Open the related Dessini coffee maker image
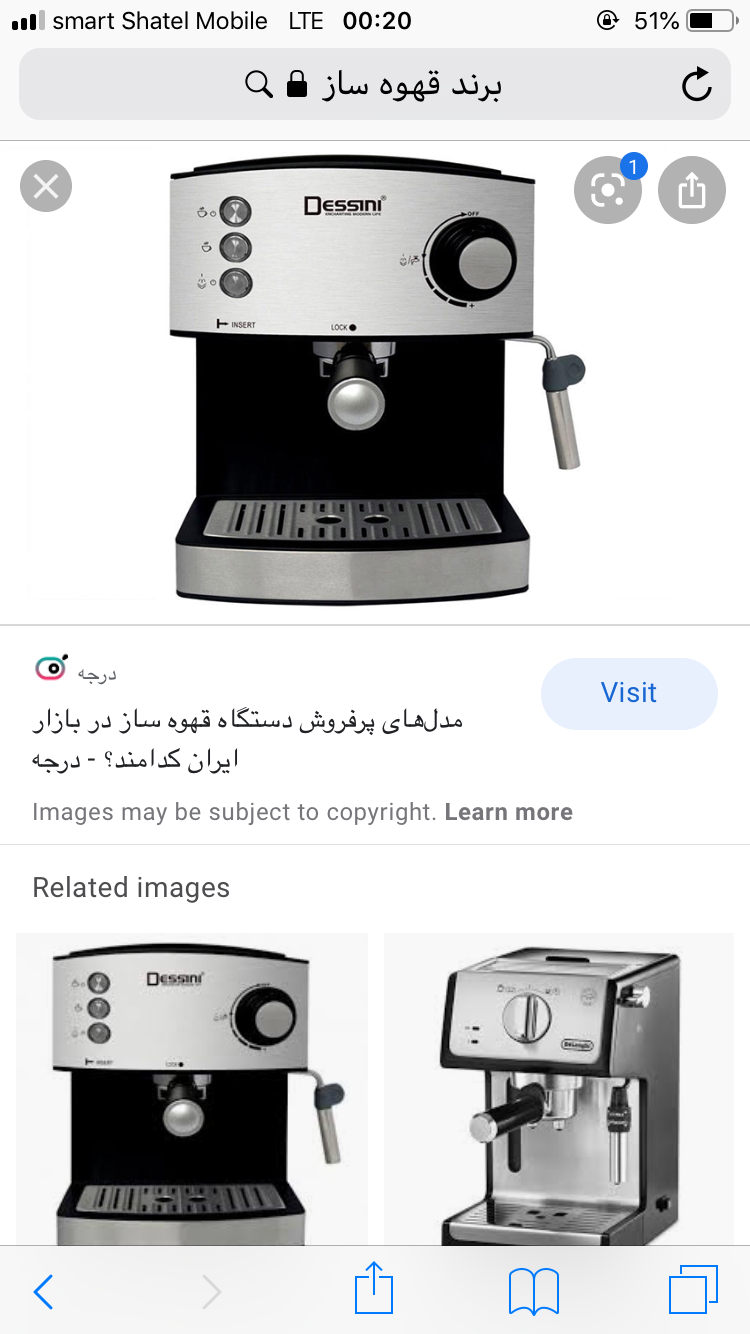Viewport: 750px width, 1334px height. point(192,1088)
